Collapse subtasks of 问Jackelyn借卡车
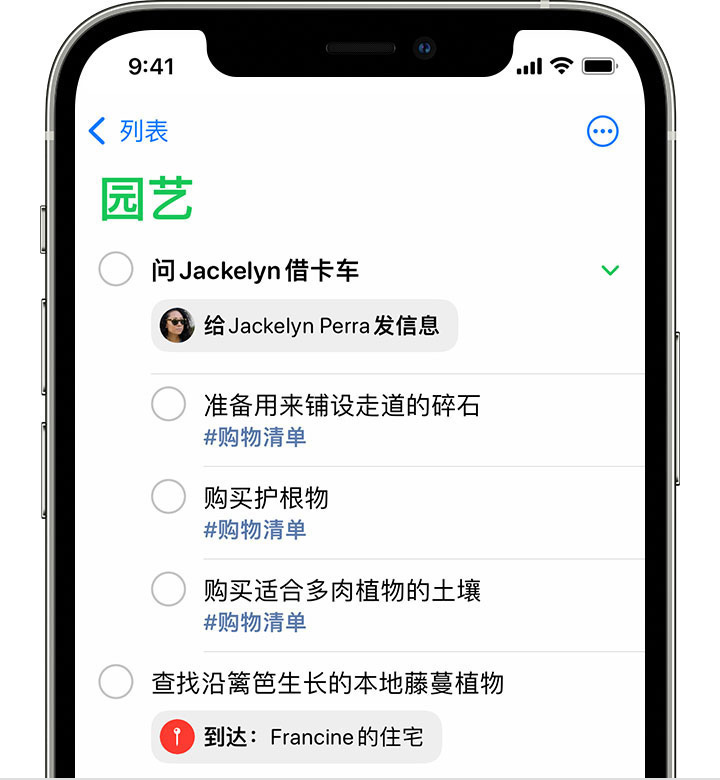The height and width of the screenshot is (780, 720). coord(610,270)
